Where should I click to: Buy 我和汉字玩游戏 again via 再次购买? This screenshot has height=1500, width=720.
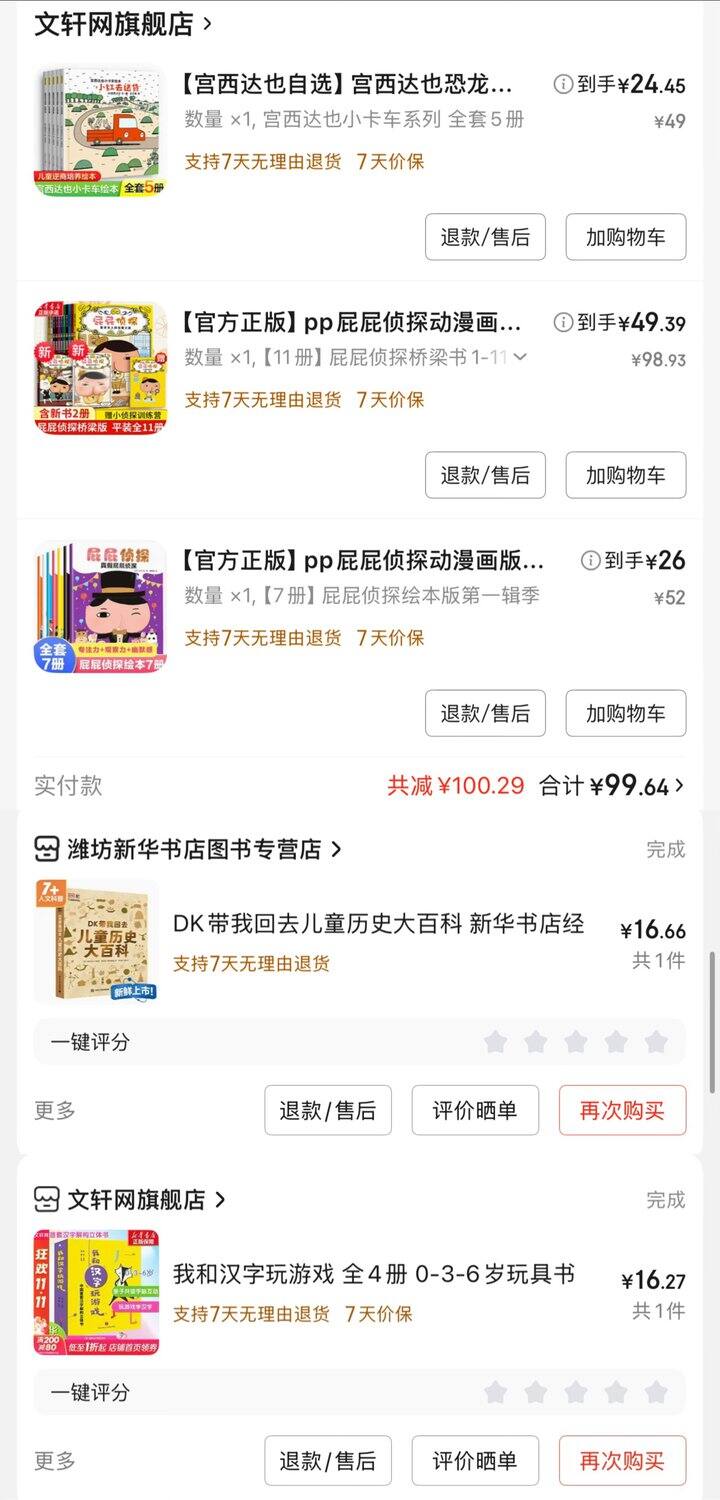(x=622, y=1461)
